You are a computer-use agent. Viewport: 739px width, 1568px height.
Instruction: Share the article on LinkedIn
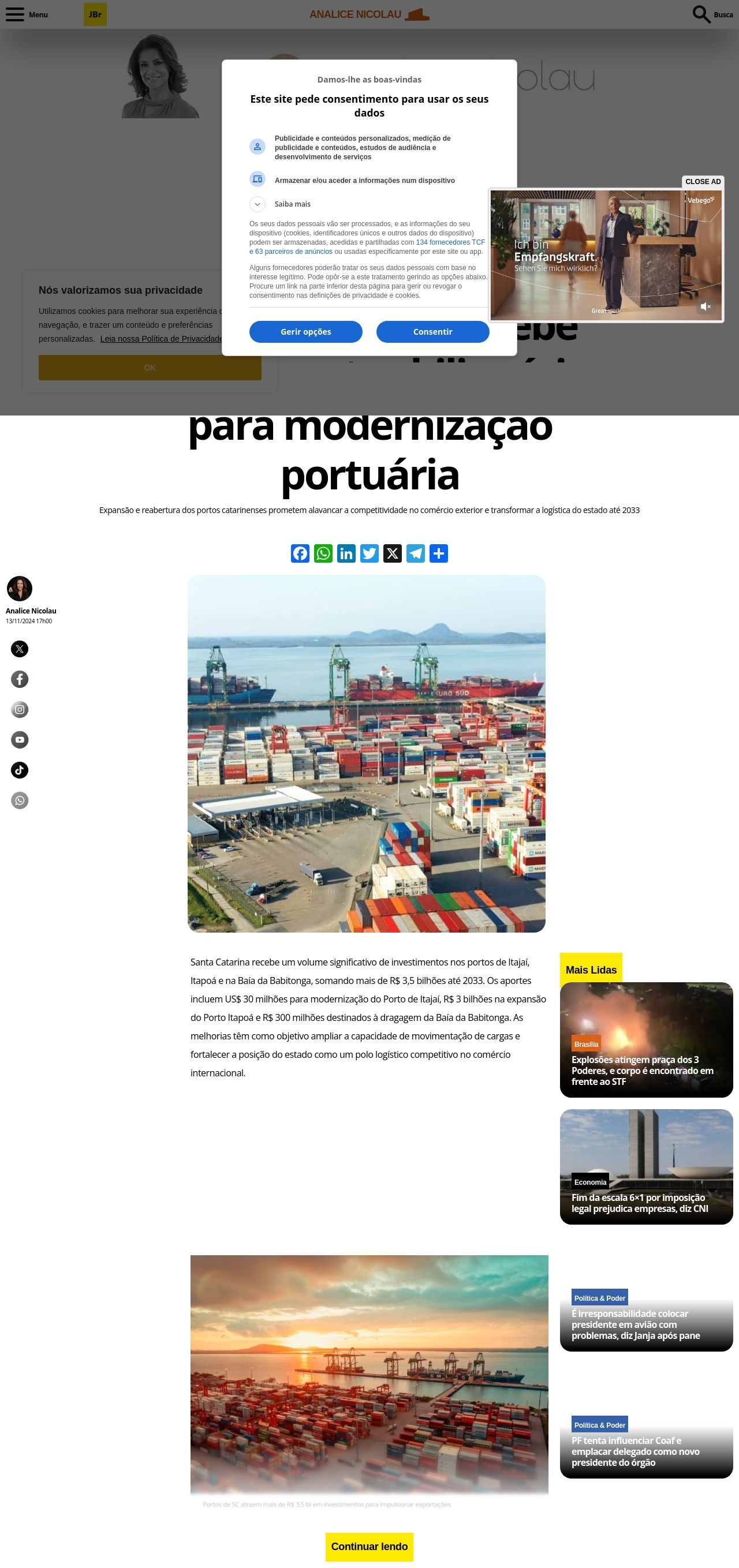click(346, 553)
